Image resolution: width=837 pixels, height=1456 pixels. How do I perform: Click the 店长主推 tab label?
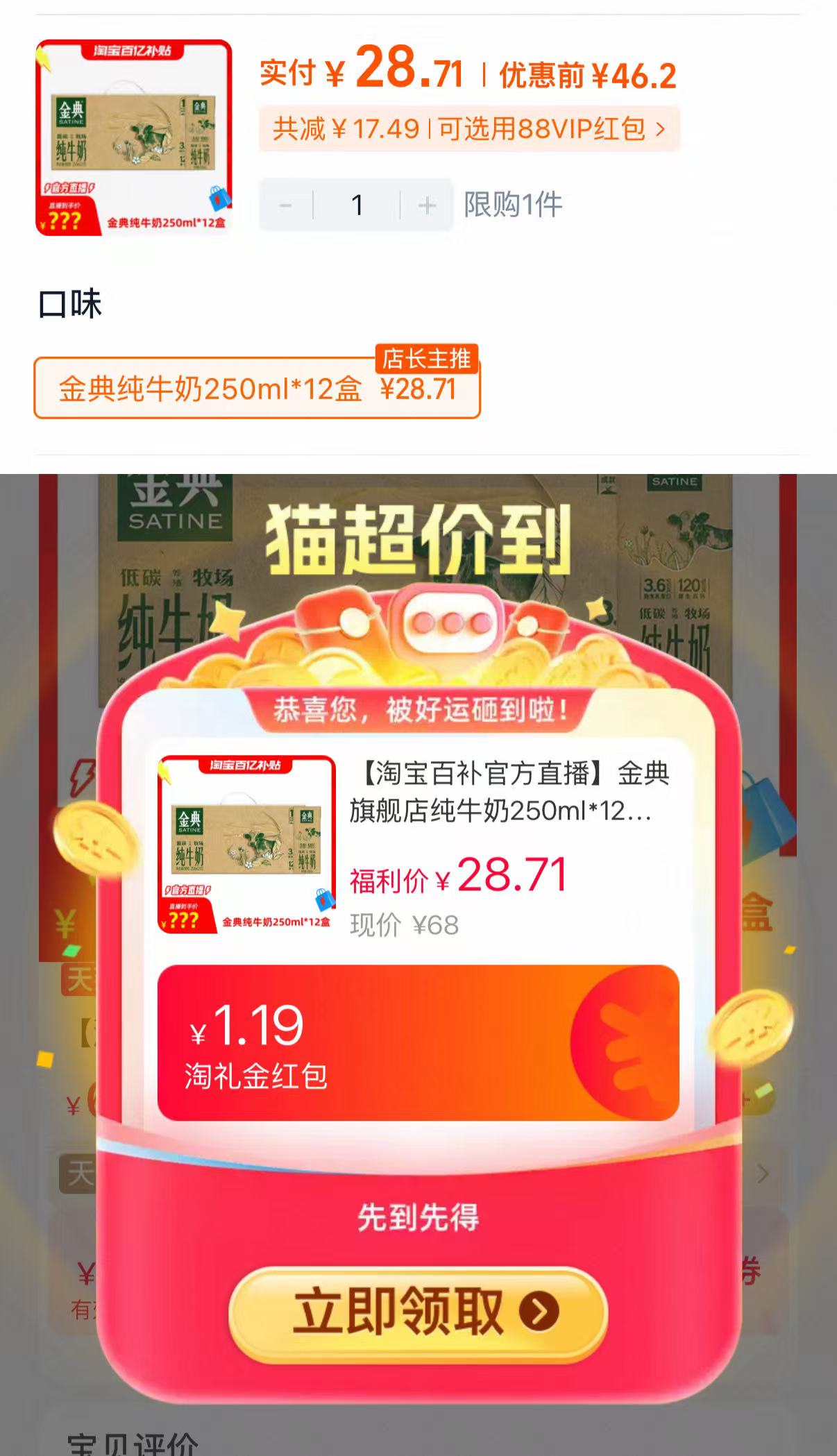click(x=428, y=359)
